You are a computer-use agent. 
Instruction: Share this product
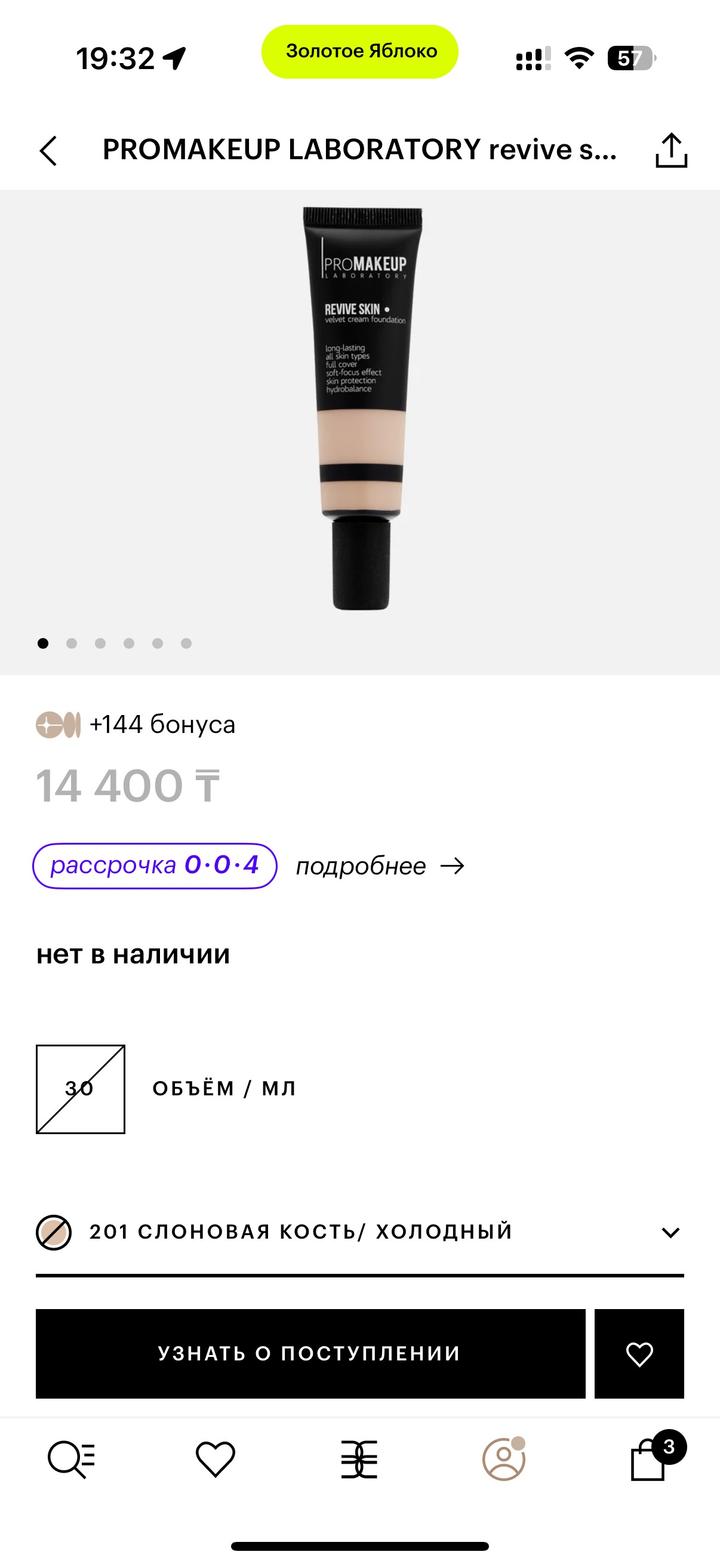click(671, 151)
